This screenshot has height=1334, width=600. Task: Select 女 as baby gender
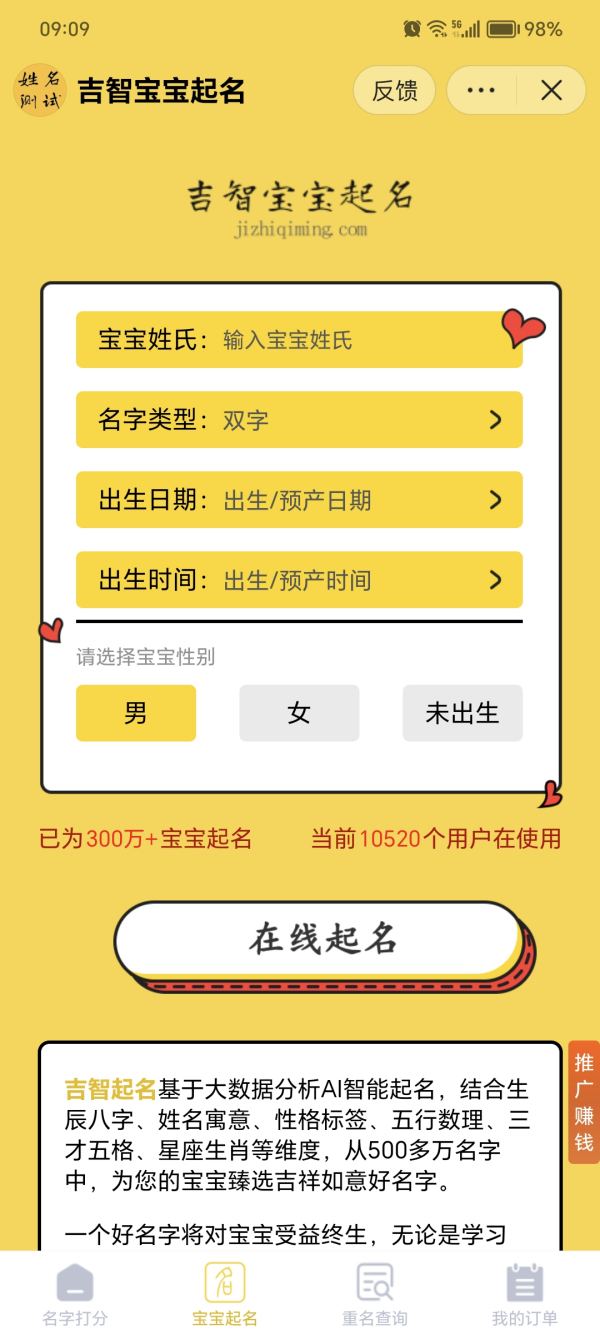click(299, 713)
